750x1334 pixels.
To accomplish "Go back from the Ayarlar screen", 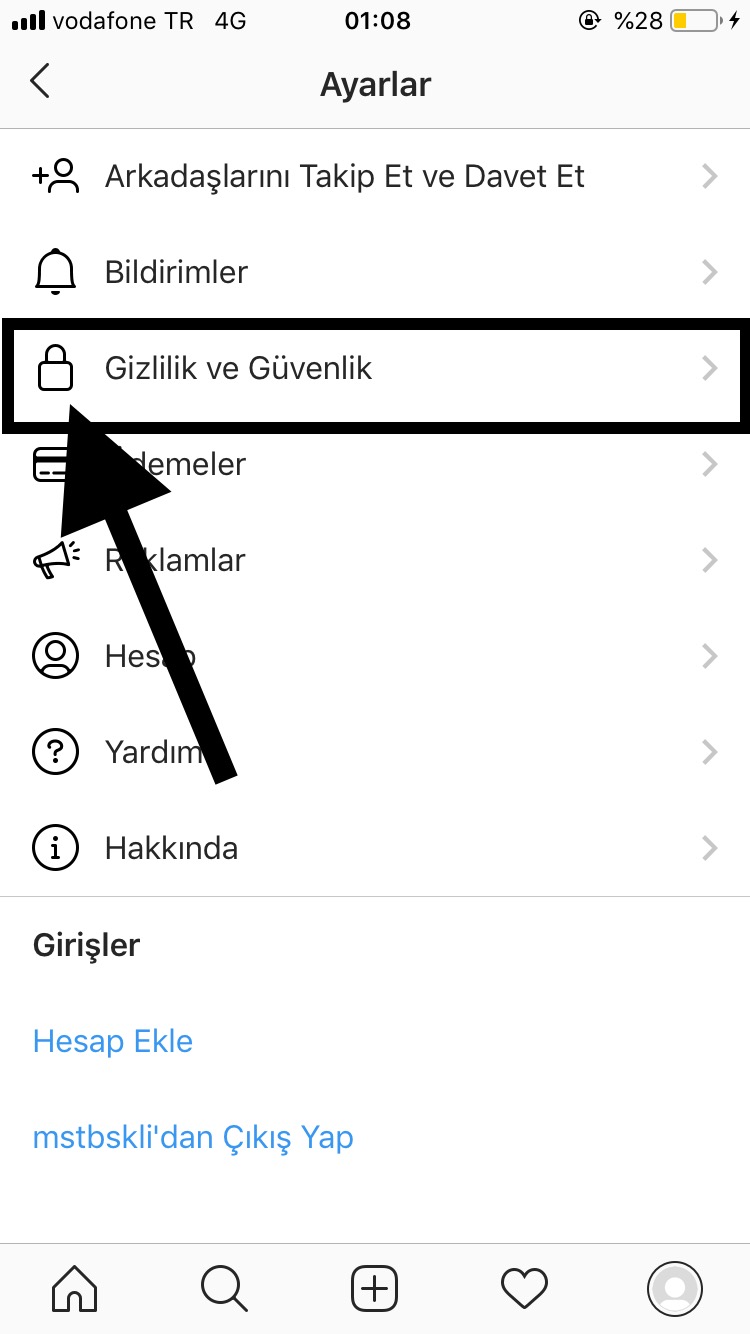I will pos(40,82).
